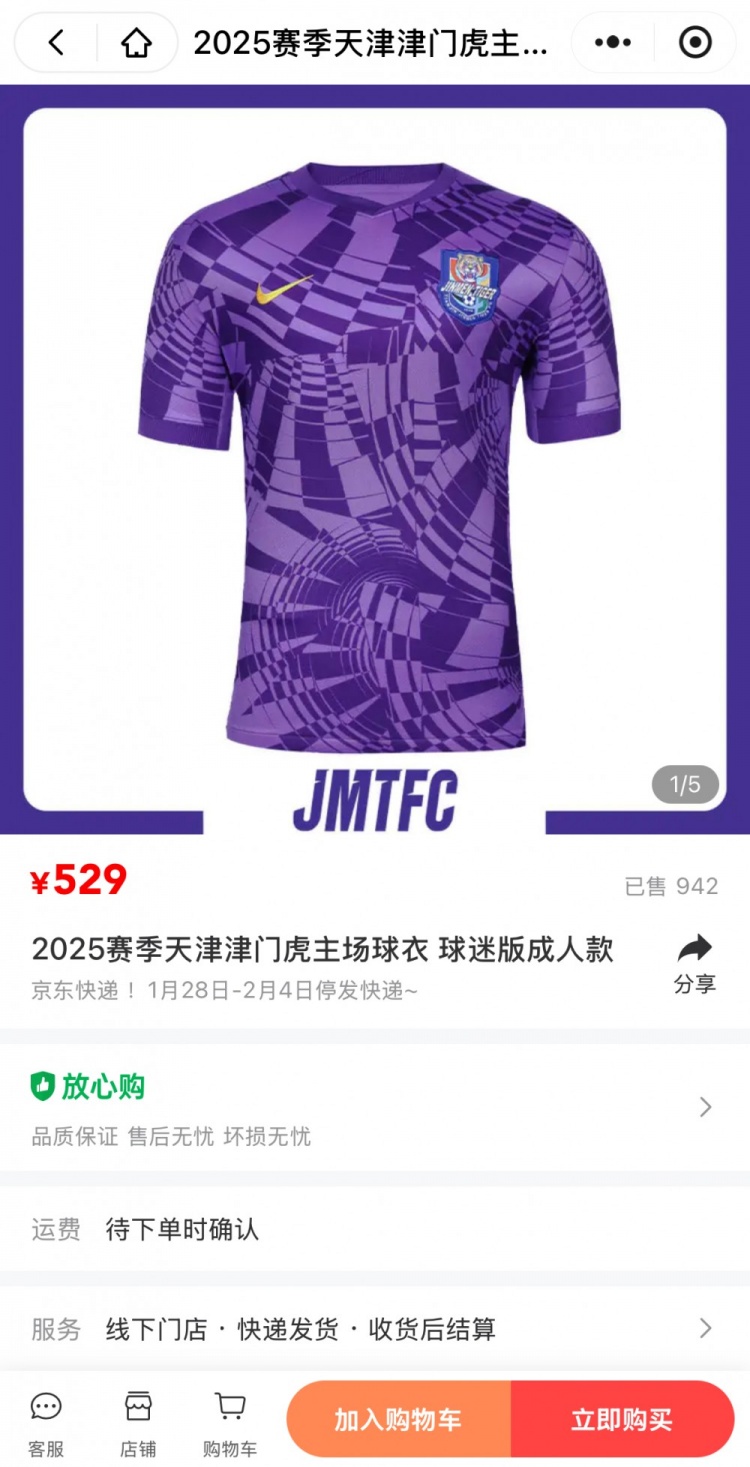
Task: Open the three-dot more menu
Action: pos(612,43)
